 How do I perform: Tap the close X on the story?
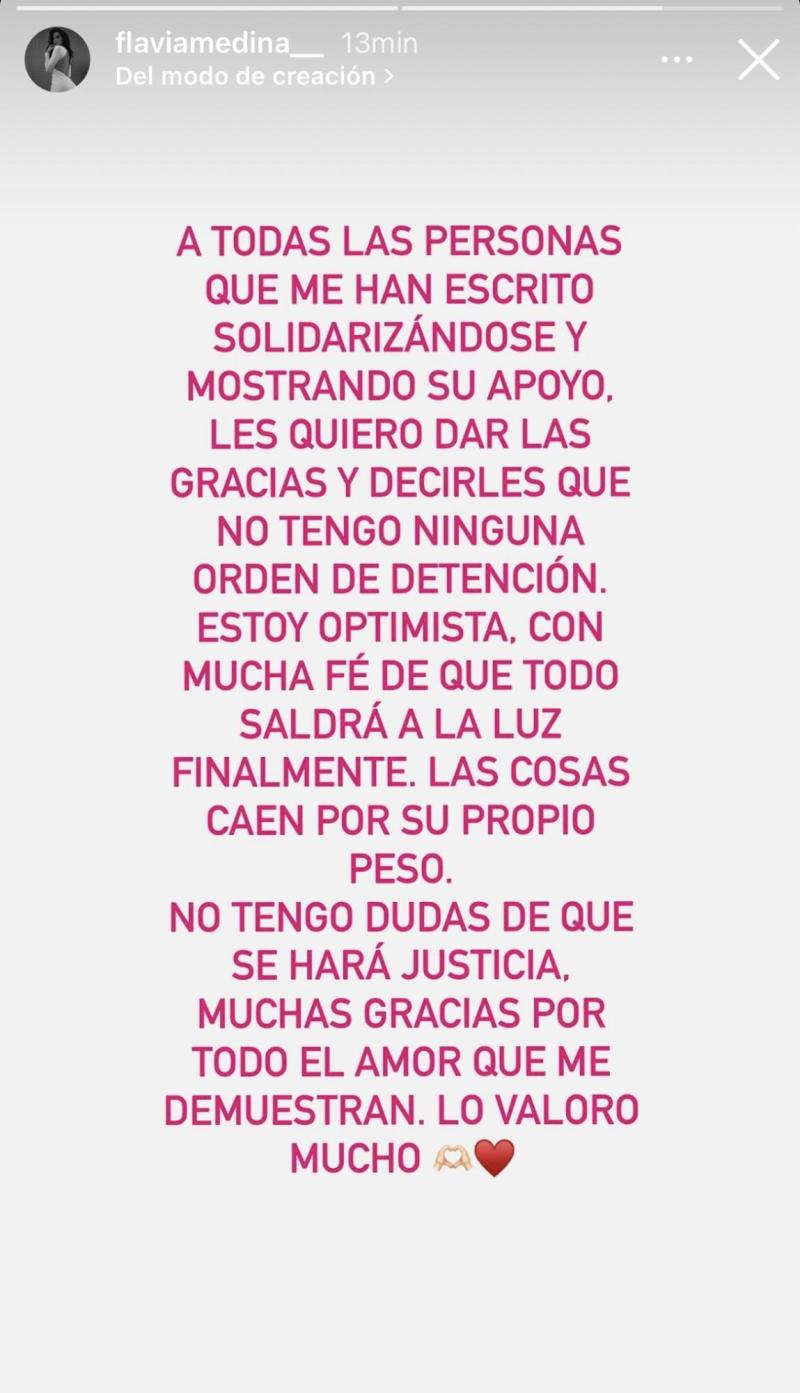pyautogui.click(x=758, y=59)
